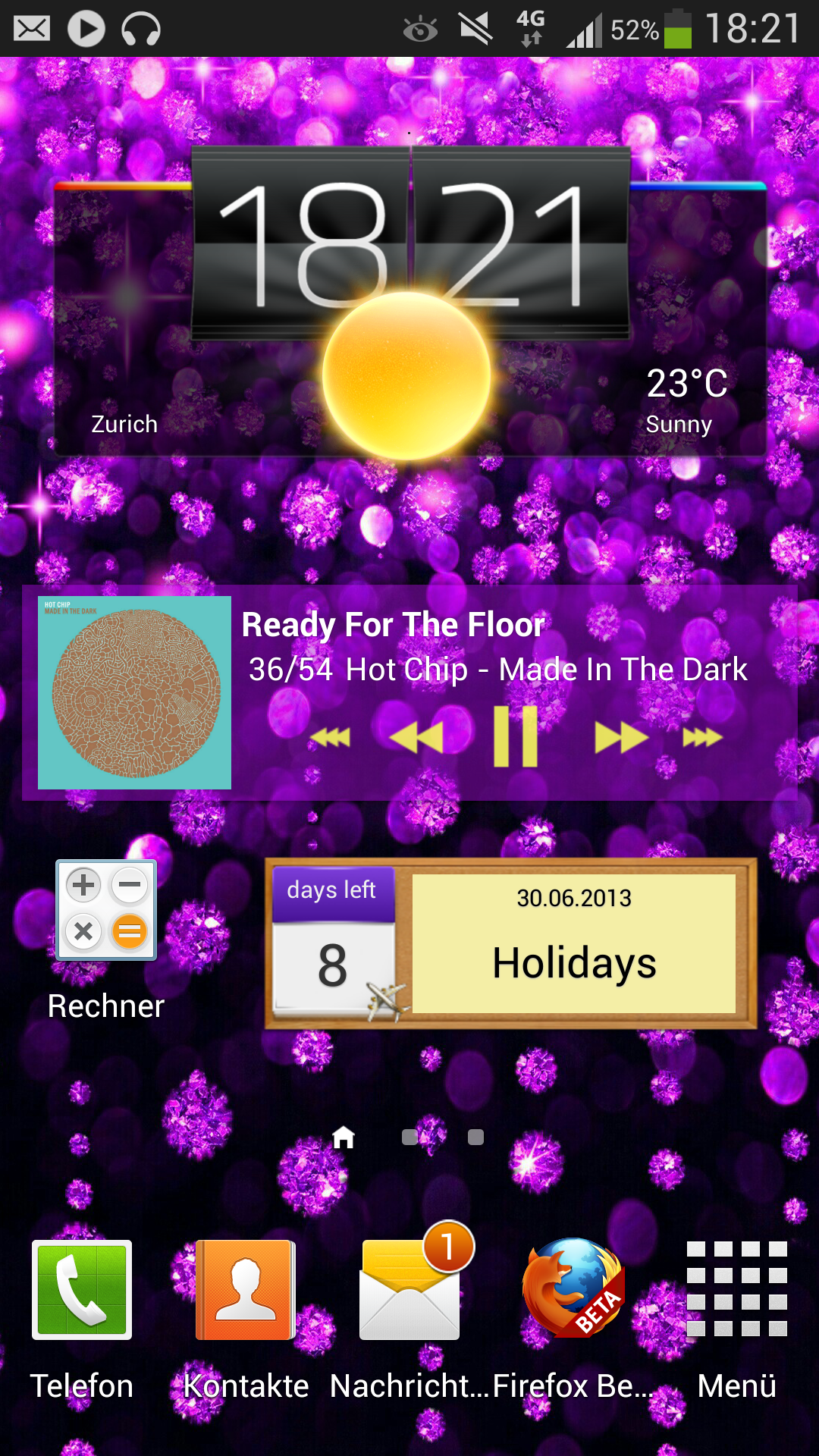
Task: Skip to the next track
Action: 621,737
